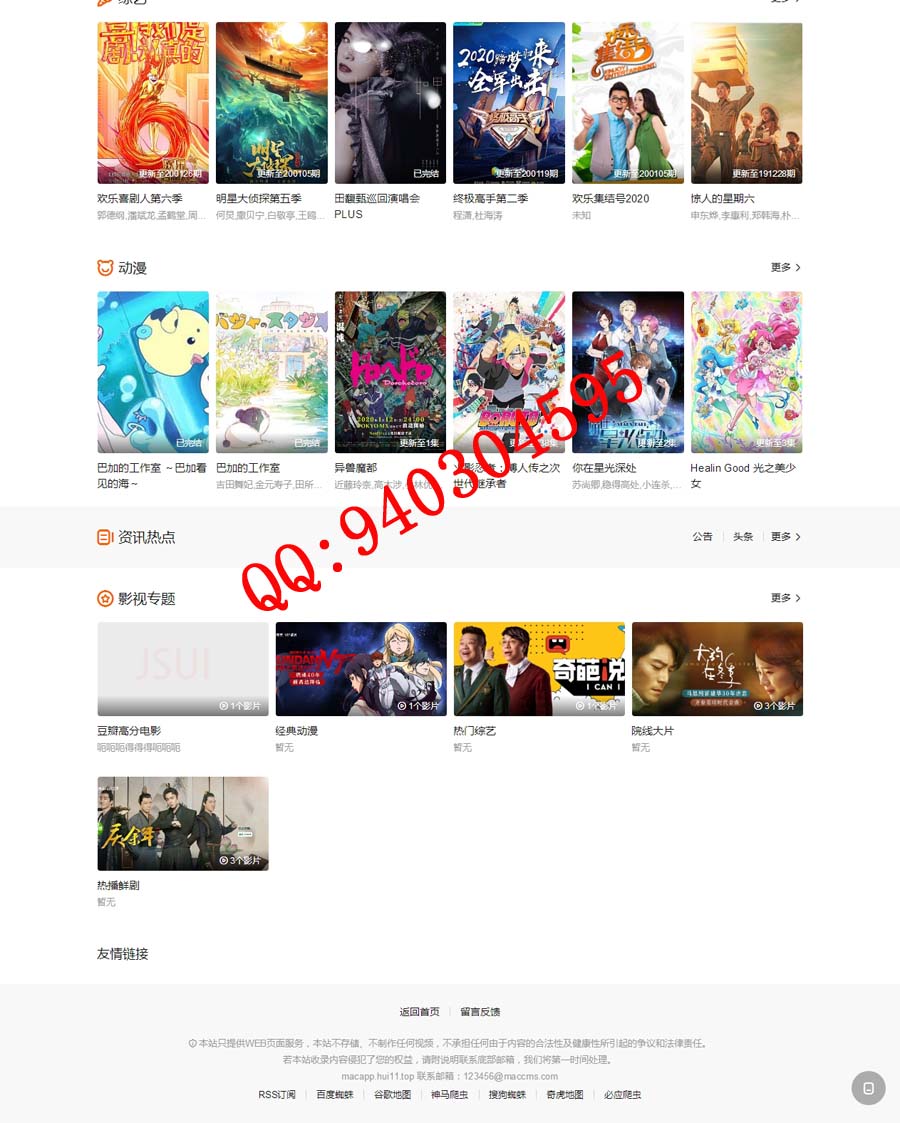Open 惊人的星期六 show

(746, 102)
